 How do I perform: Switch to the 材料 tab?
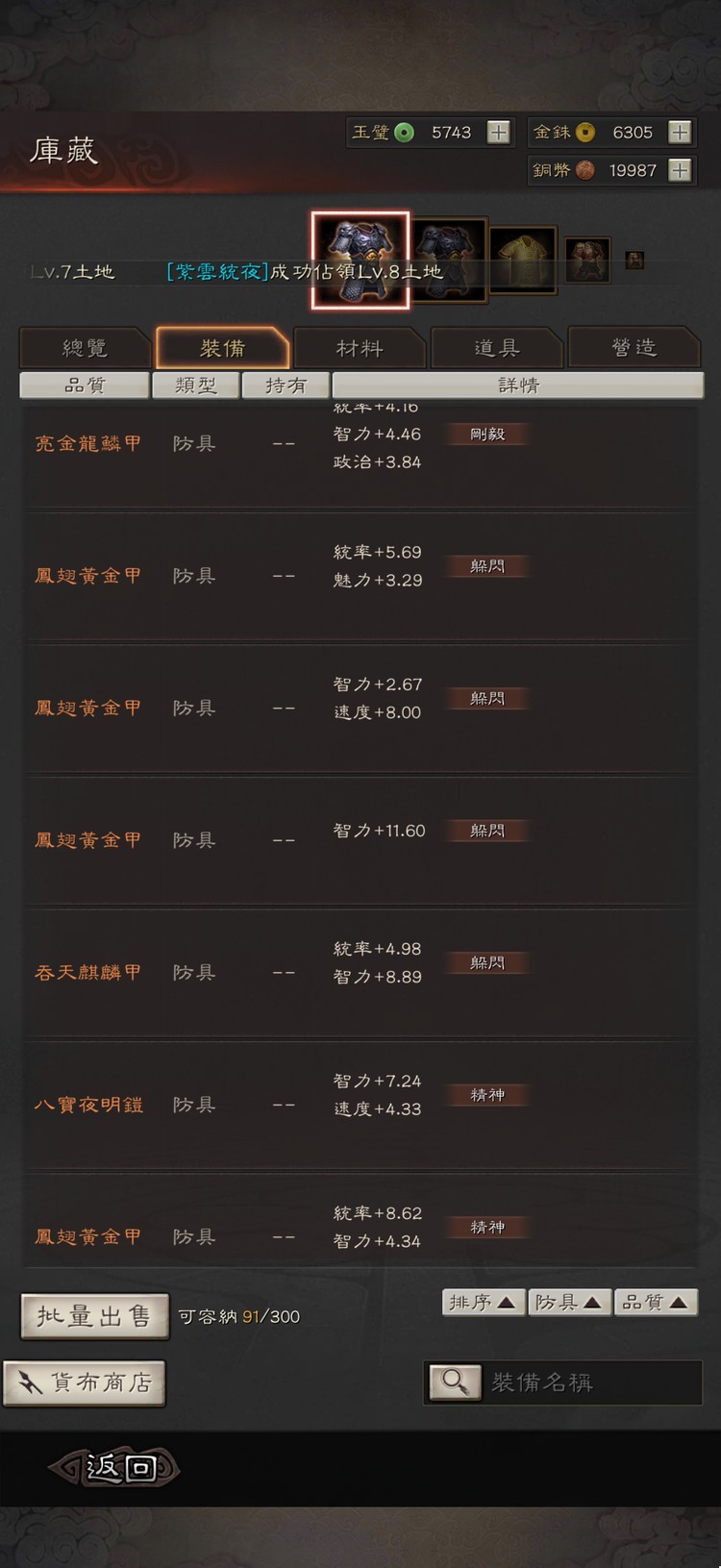[x=360, y=348]
